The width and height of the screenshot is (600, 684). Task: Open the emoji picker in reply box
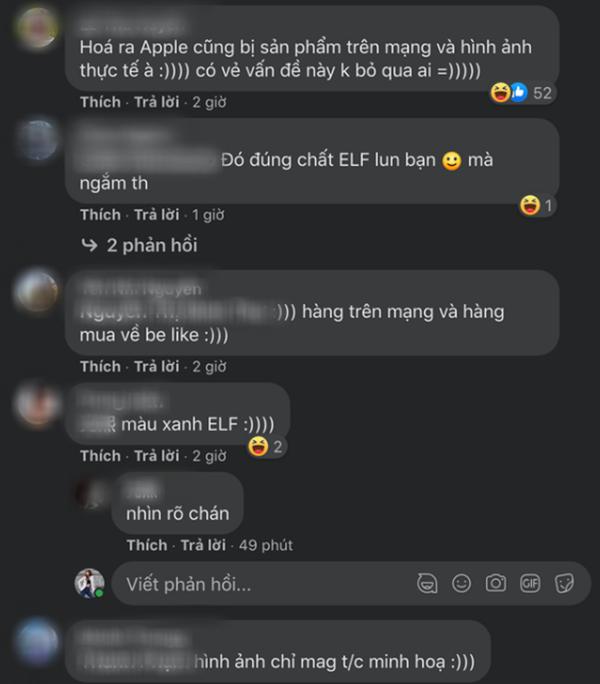tap(462, 583)
